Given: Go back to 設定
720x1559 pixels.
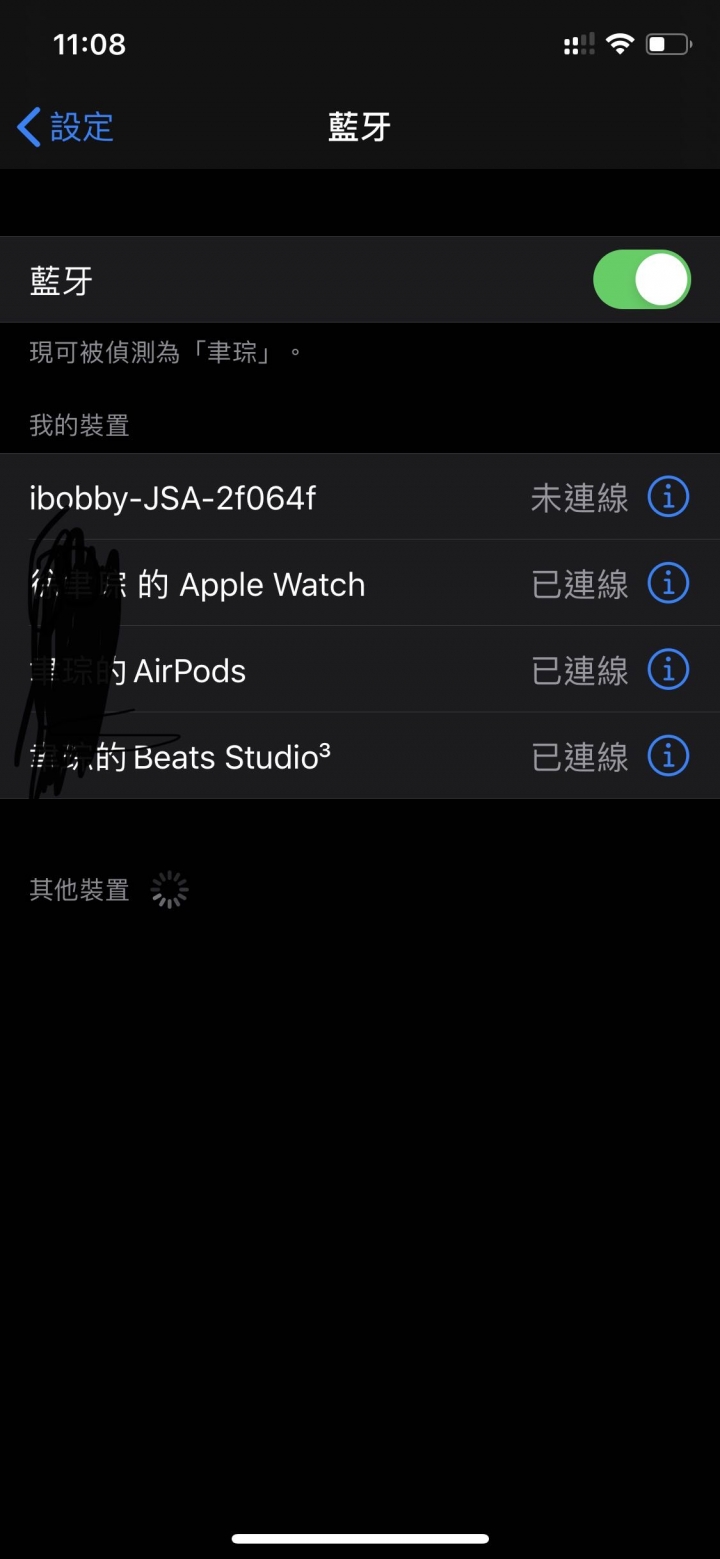Looking at the screenshot, I should click(66, 127).
